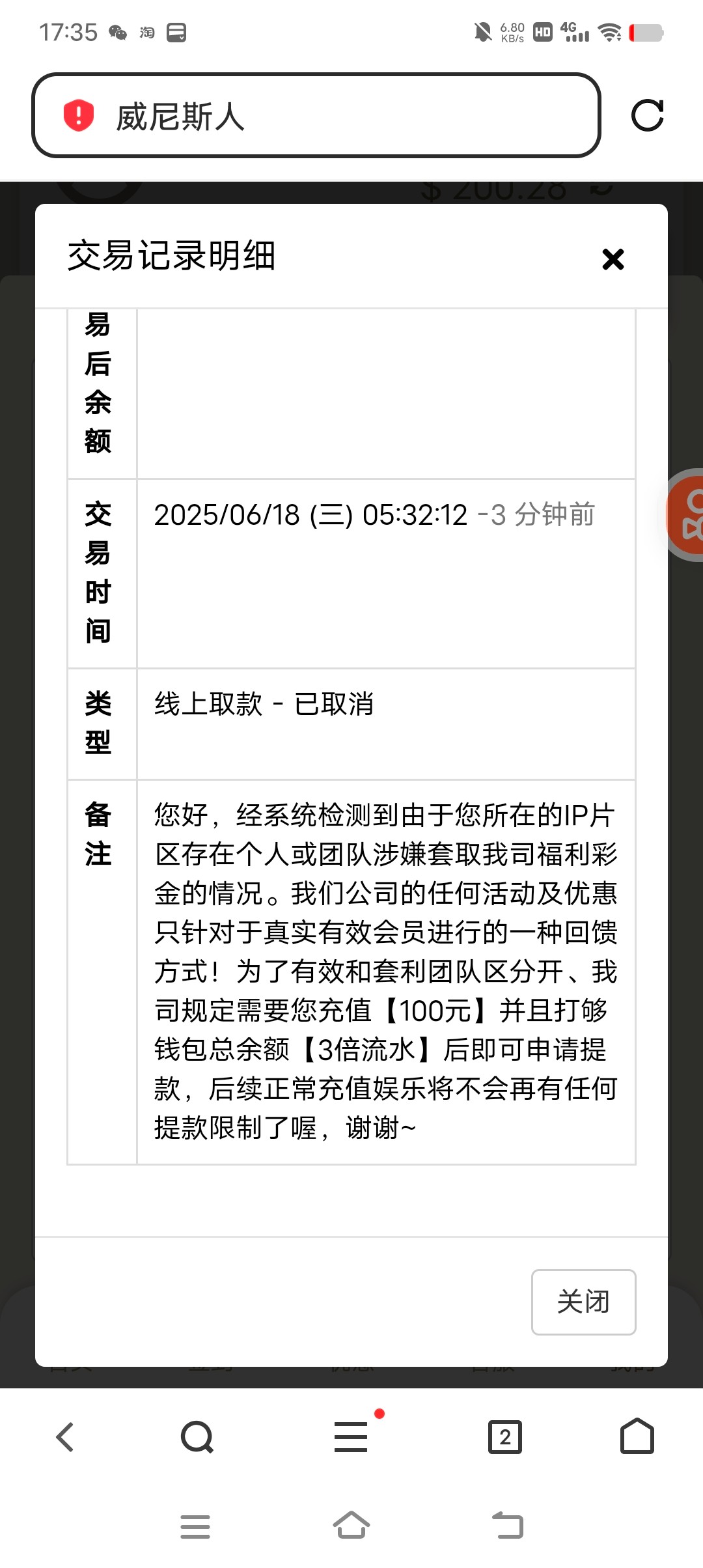Screen dimensions: 703x1568
Task: Go back in the browser
Action: [x=65, y=1437]
